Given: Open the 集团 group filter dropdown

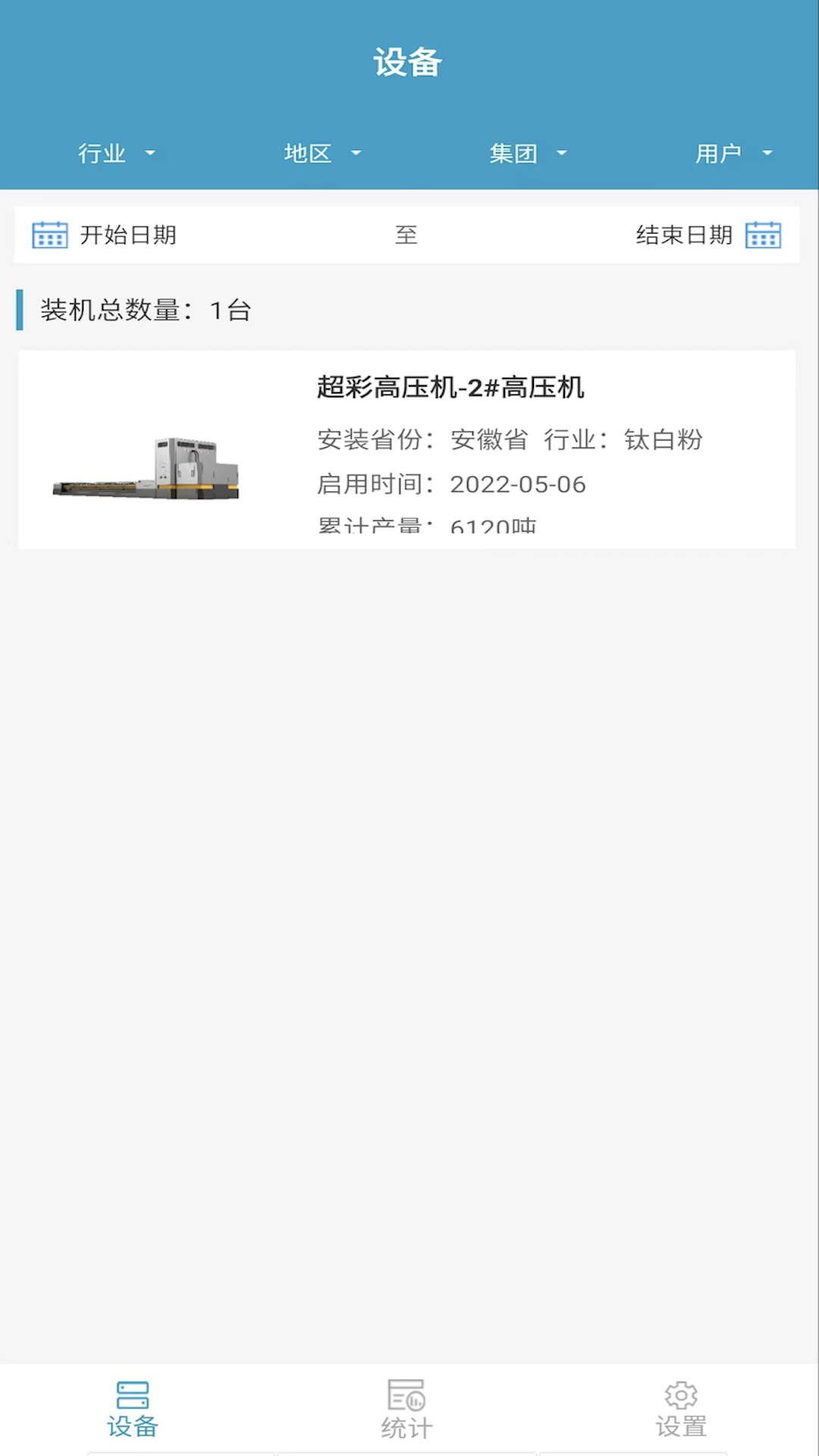Looking at the screenshot, I should point(528,152).
